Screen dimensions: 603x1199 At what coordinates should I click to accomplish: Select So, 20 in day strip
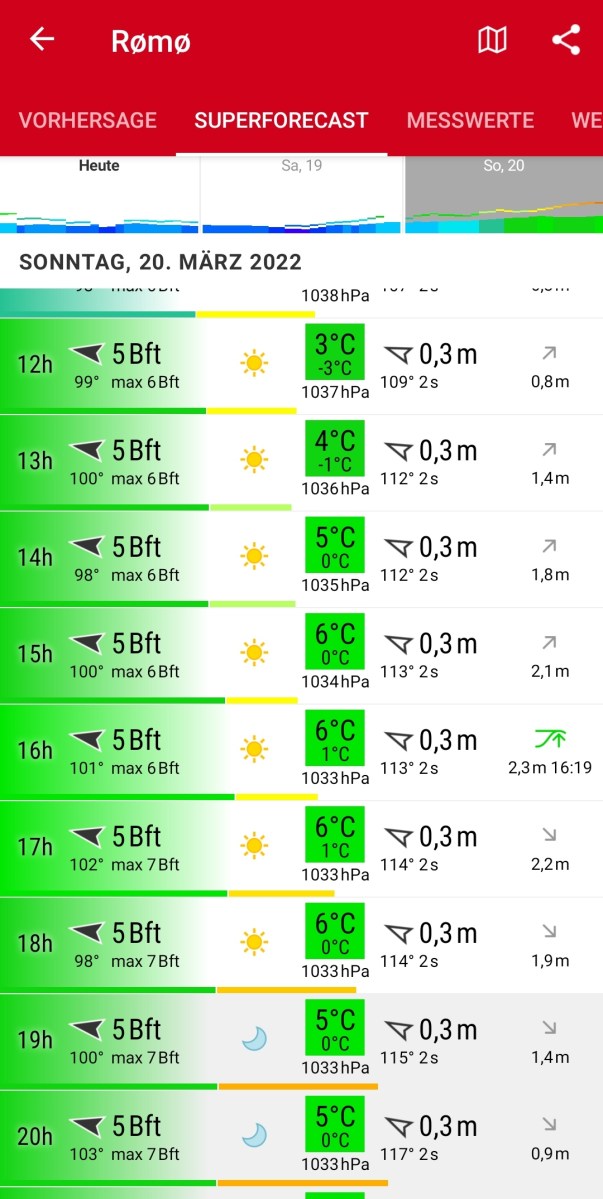[503, 194]
